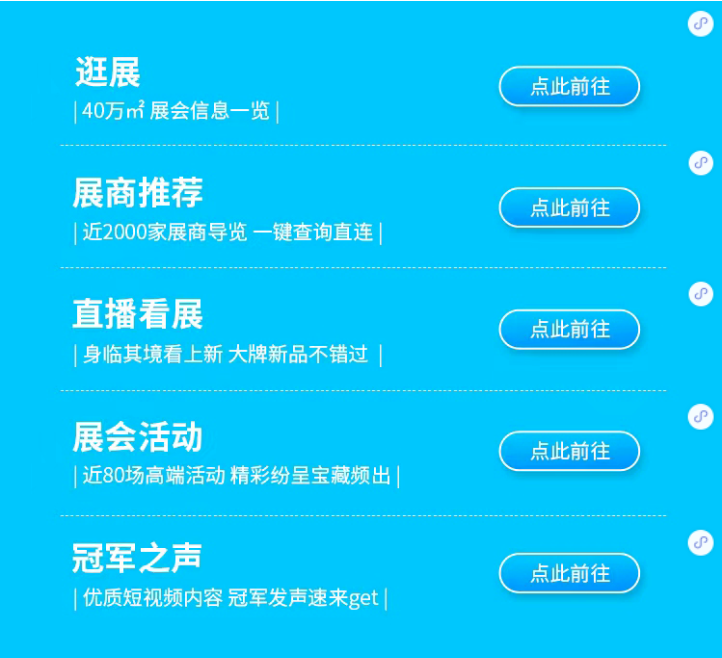This screenshot has height=658, width=722.
Task: Go to 直播看展 via 点此前往
Action: point(569,330)
